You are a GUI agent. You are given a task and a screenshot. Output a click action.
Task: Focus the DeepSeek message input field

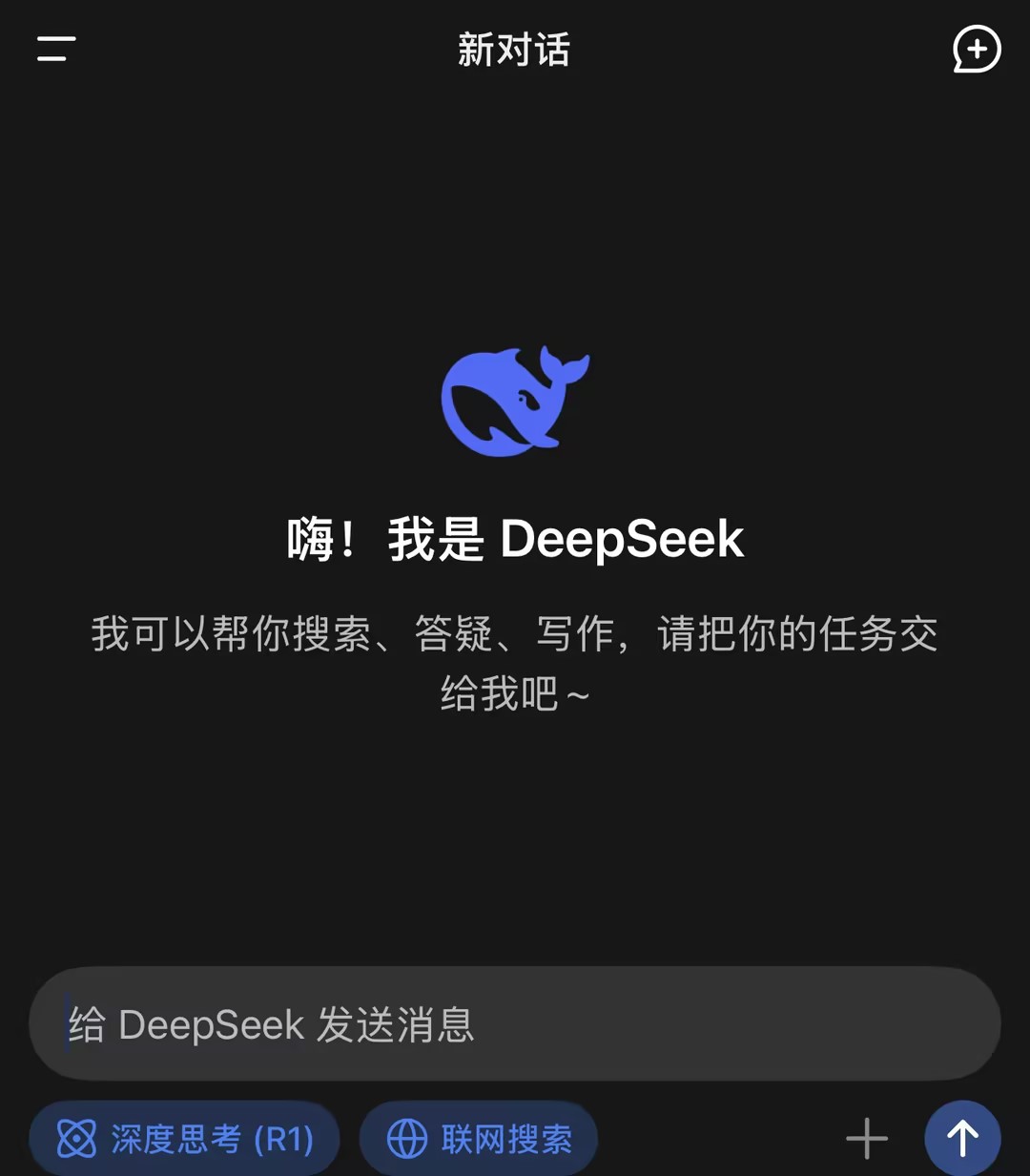click(x=515, y=1024)
